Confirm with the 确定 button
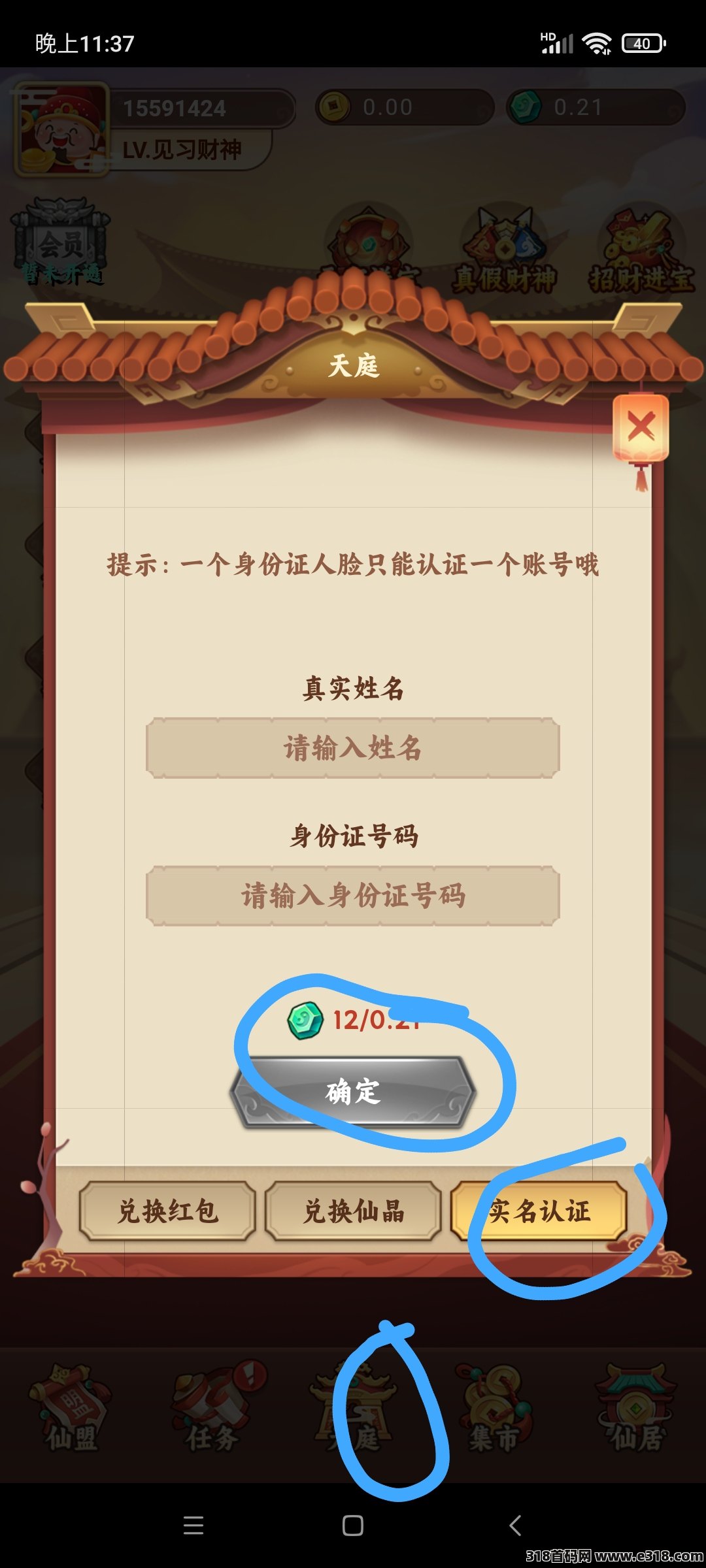 point(353,1092)
